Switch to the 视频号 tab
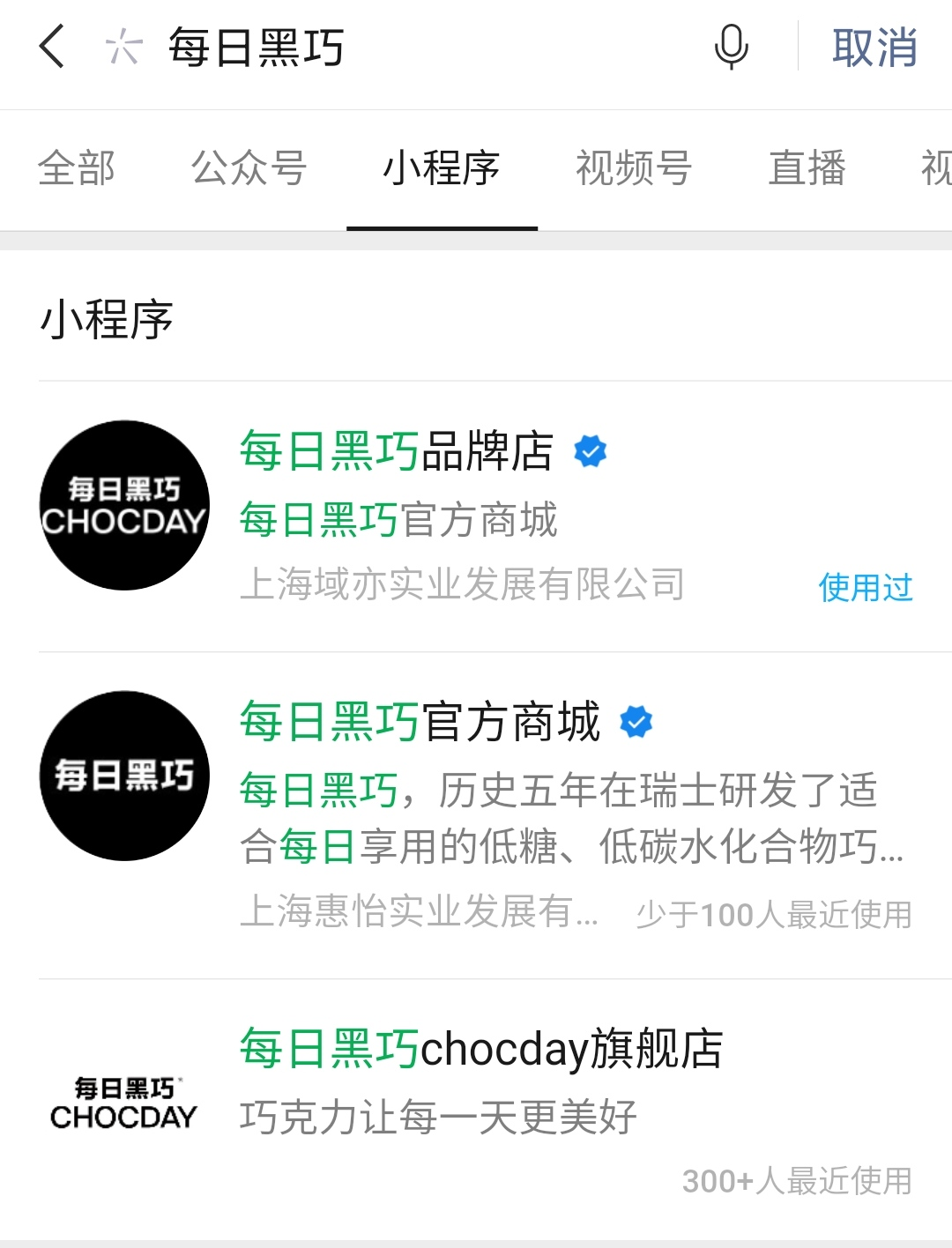Screen dimensions: 952x1248 633,168
